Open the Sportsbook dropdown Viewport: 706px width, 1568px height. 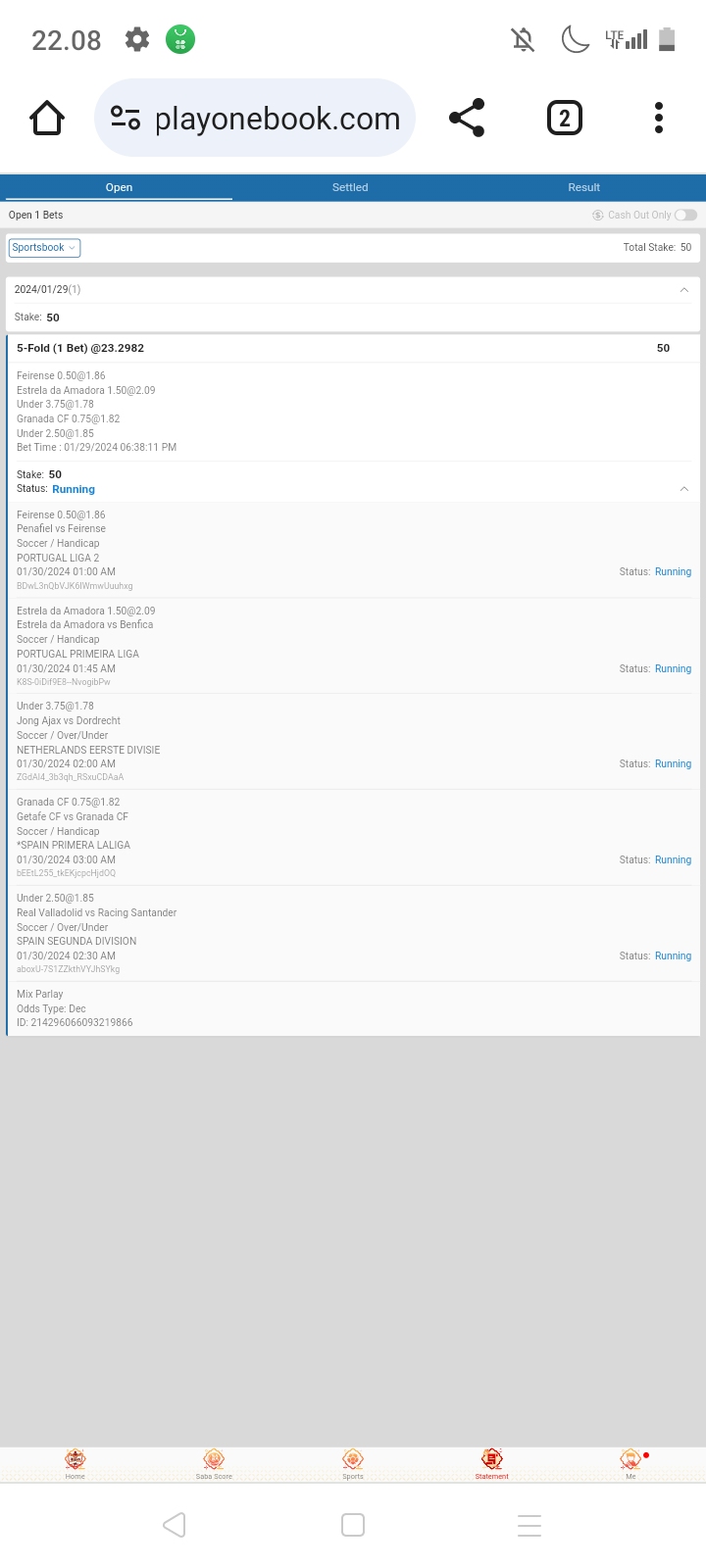(x=44, y=248)
